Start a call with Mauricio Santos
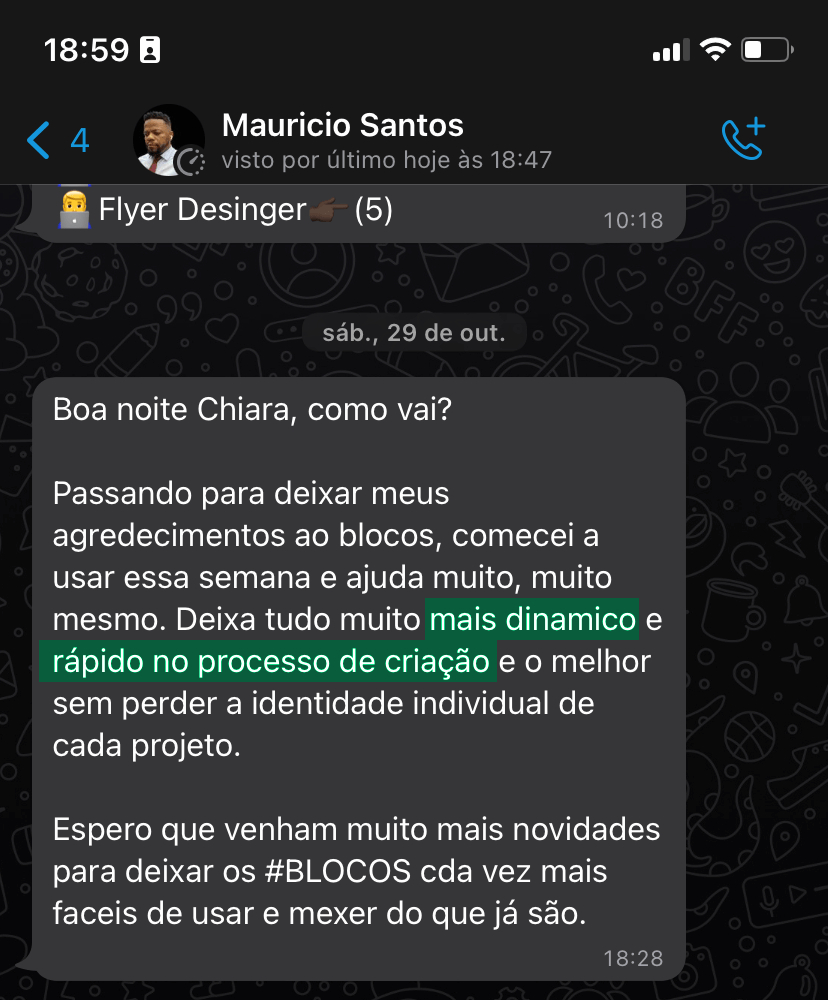 (x=742, y=140)
